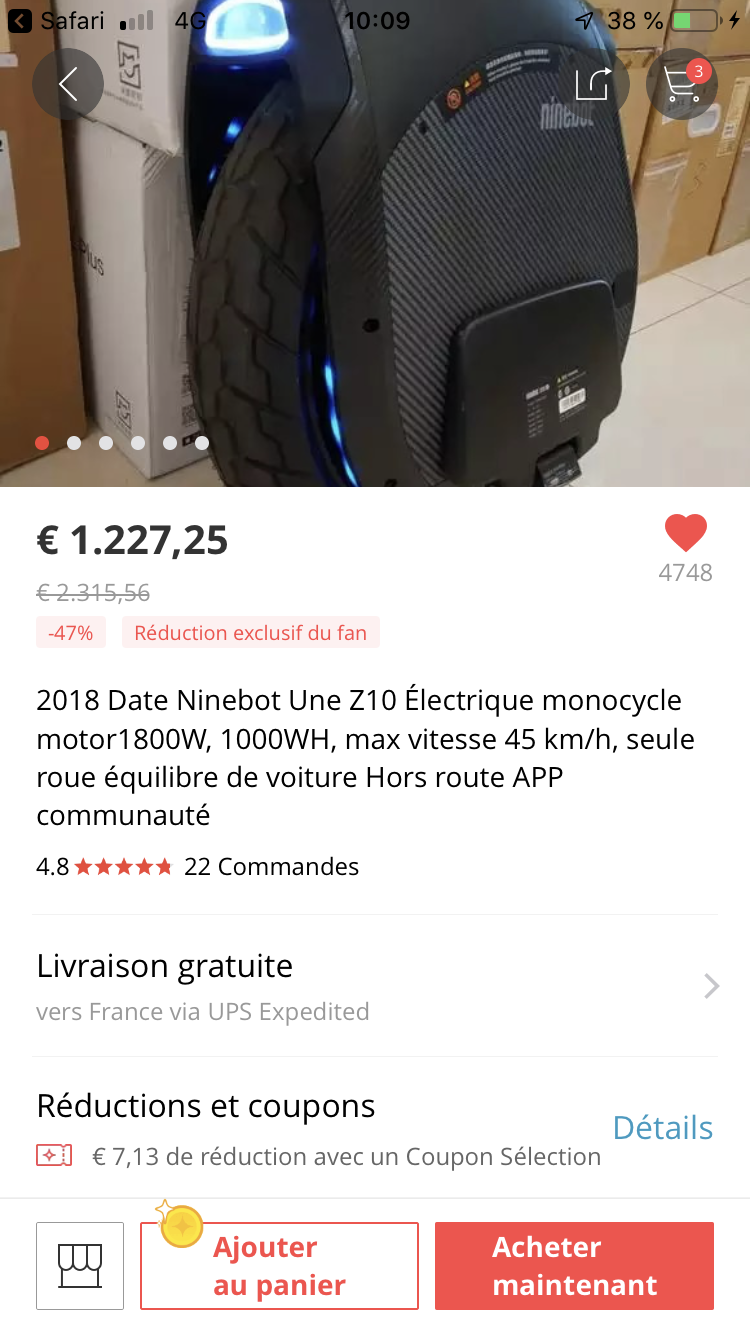Open the shopping cart

683,85
